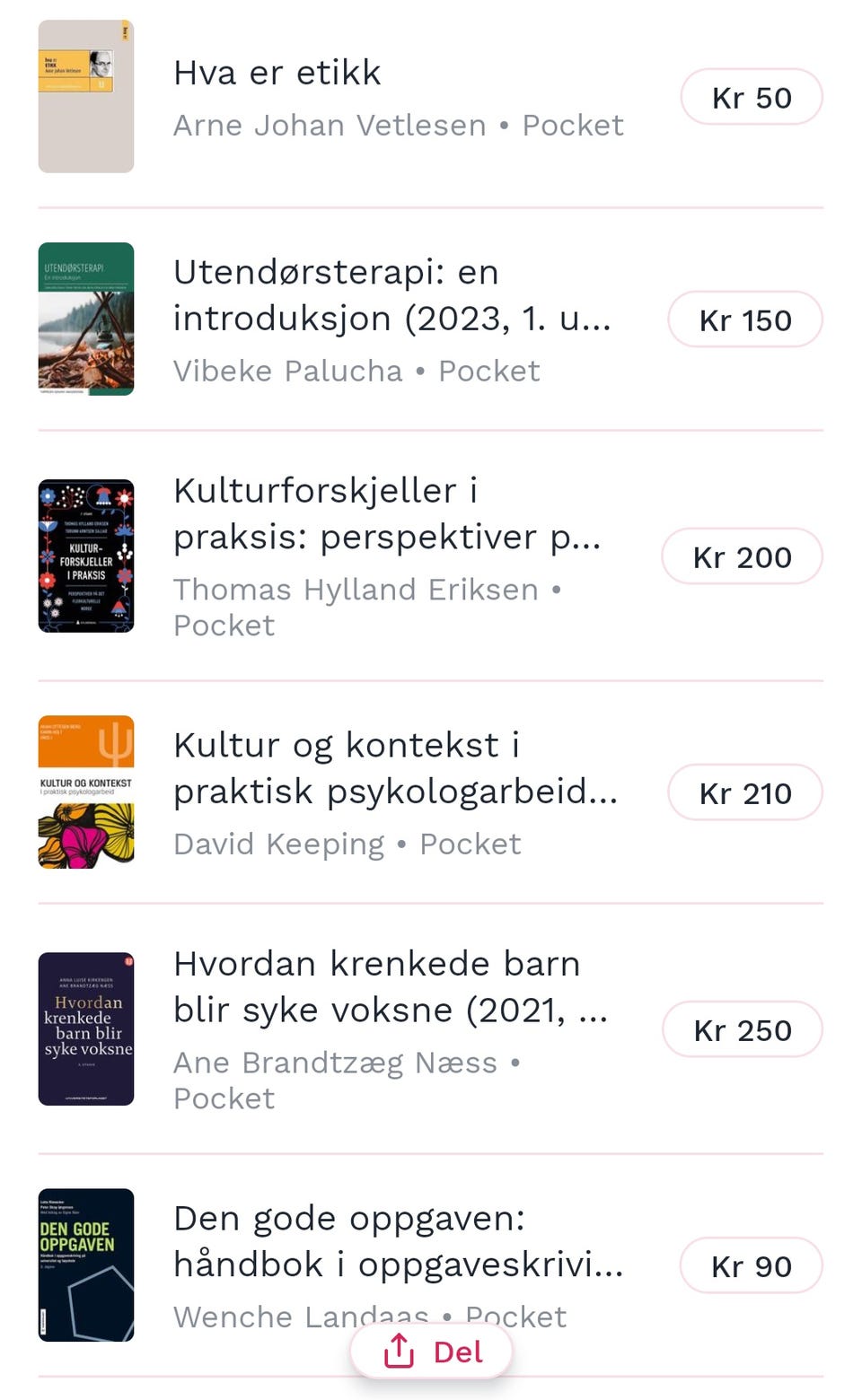Select the Kr 210 price chip
This screenshot has width=862, height=1400.
pyautogui.click(x=745, y=792)
